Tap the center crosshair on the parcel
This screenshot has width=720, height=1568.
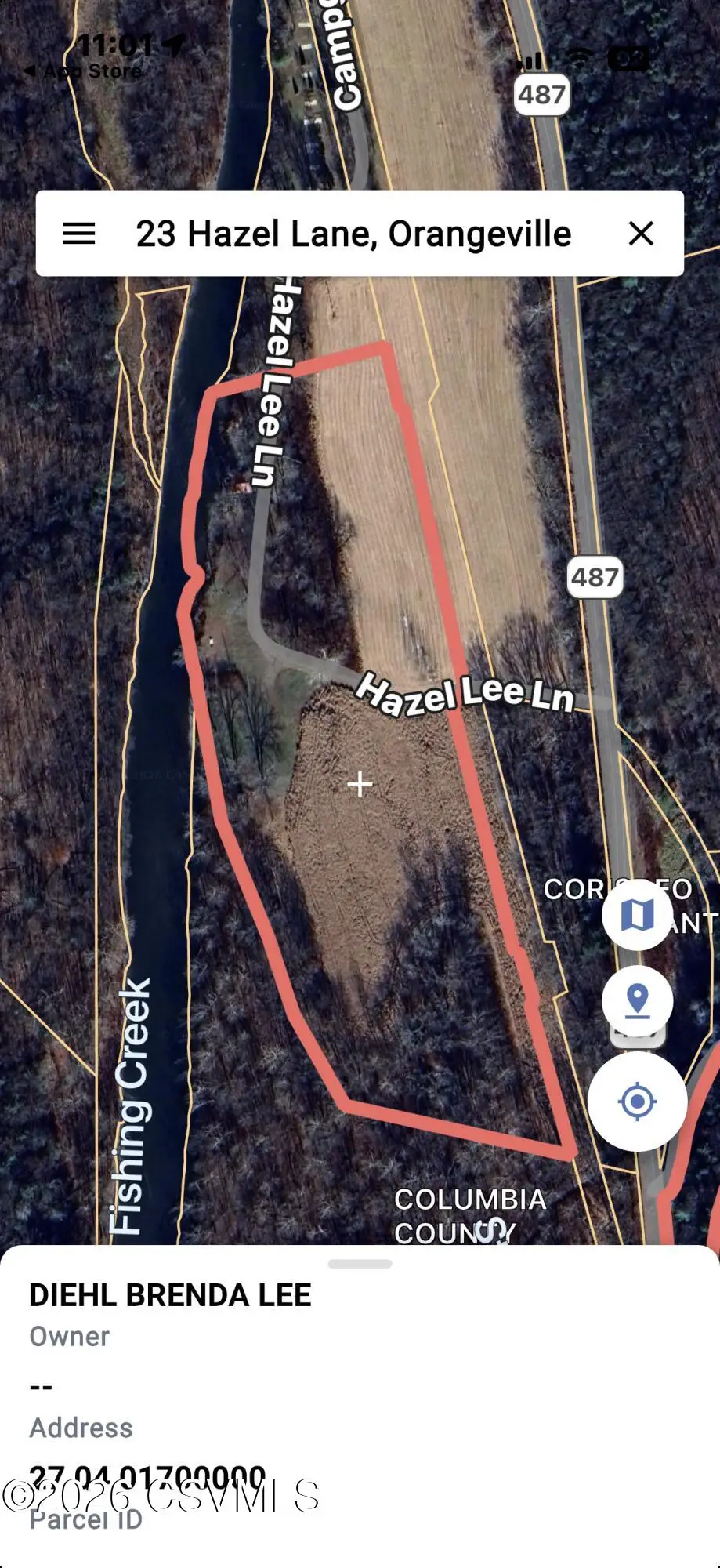click(x=359, y=783)
